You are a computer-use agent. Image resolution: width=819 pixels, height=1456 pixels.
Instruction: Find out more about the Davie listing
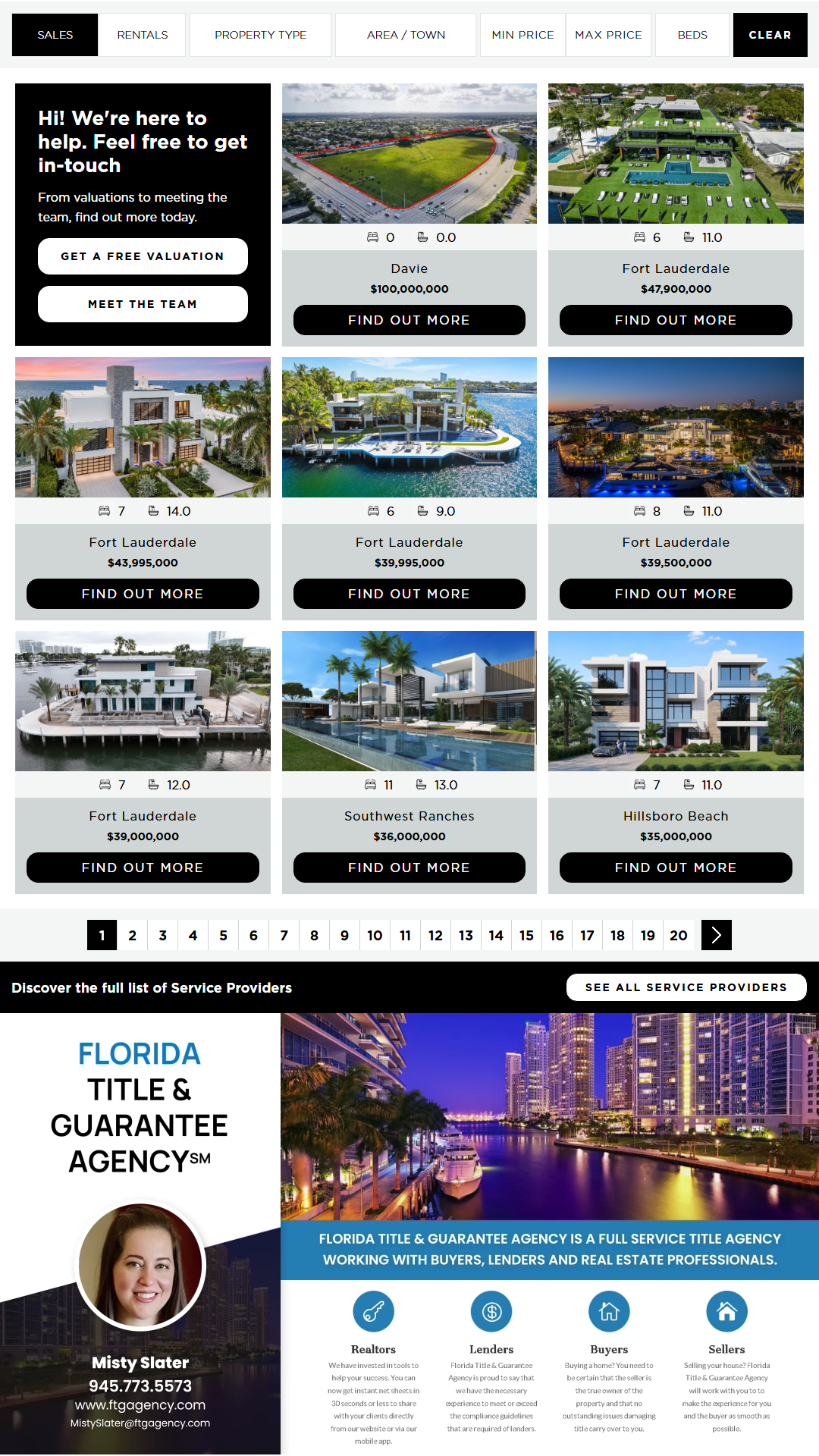pos(409,320)
